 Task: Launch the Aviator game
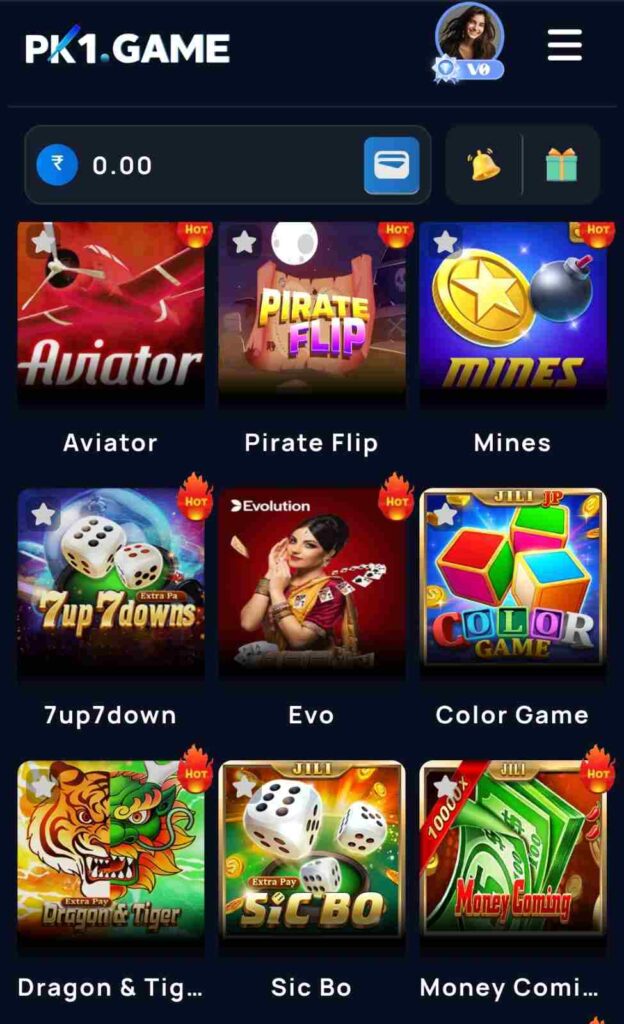111,310
